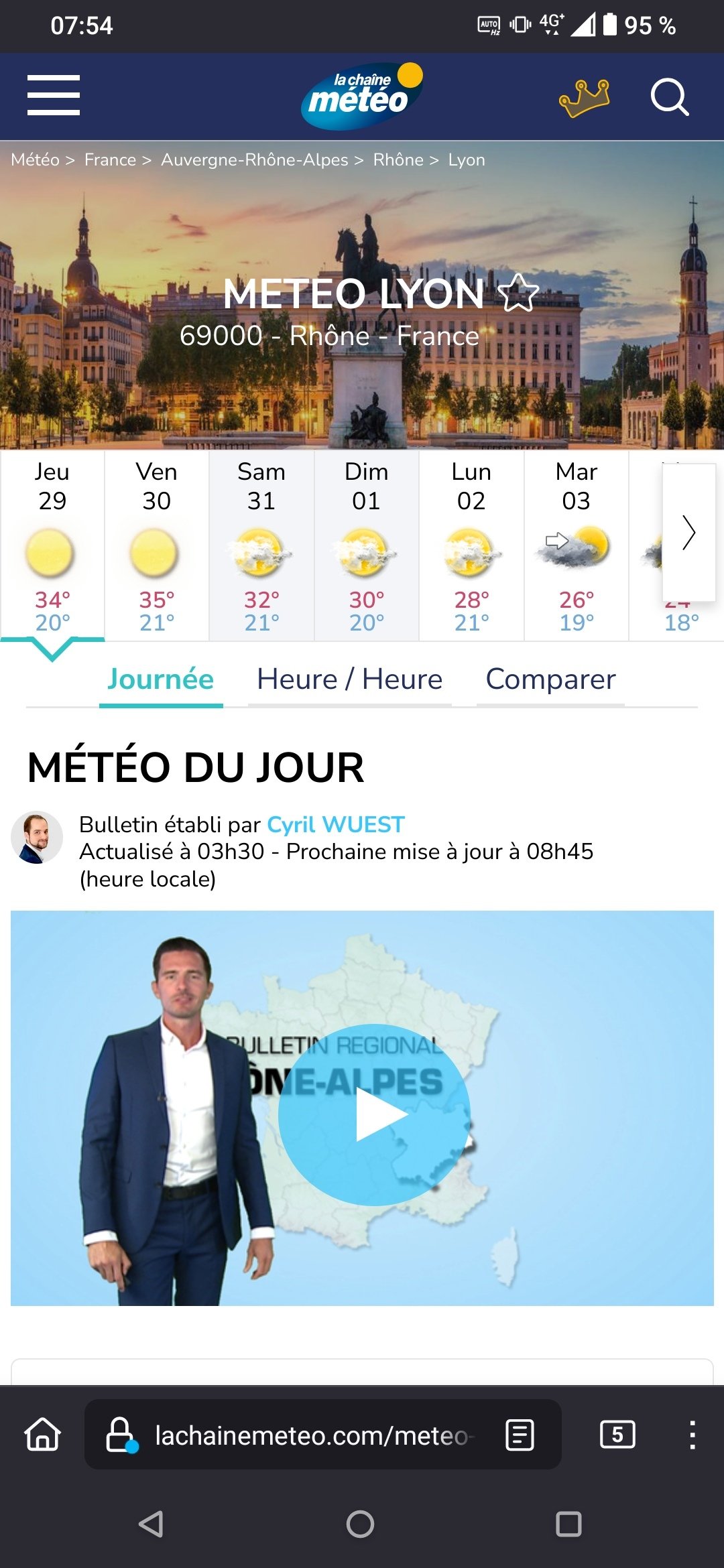Go to the France breadcrumb link
Image resolution: width=724 pixels, height=1568 pixels.
(110, 160)
